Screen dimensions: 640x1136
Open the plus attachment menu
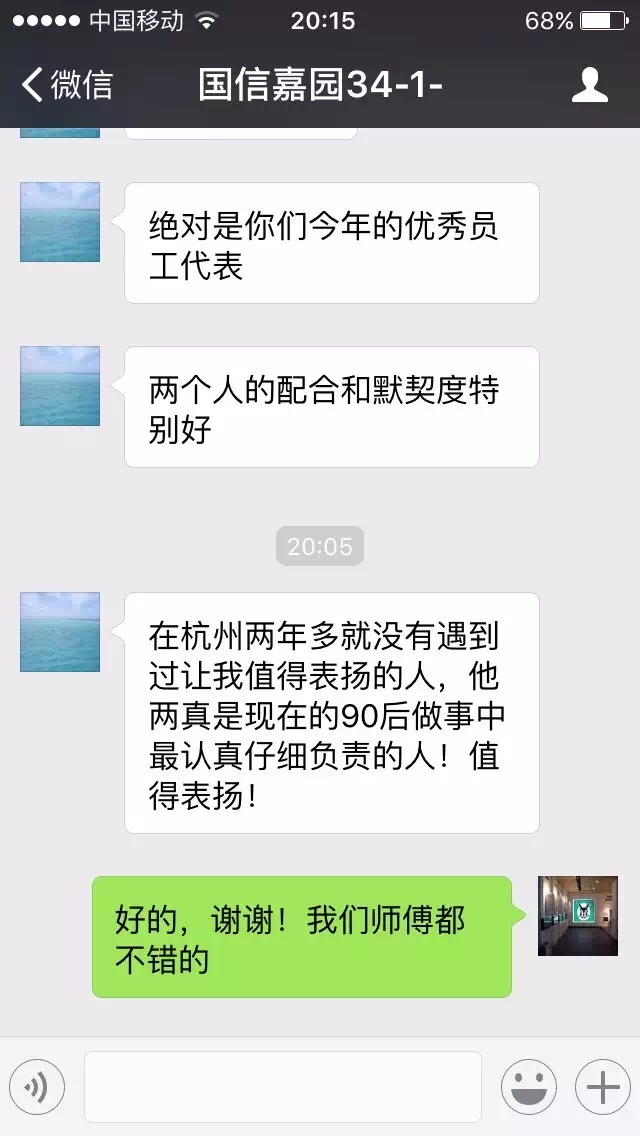point(602,1087)
